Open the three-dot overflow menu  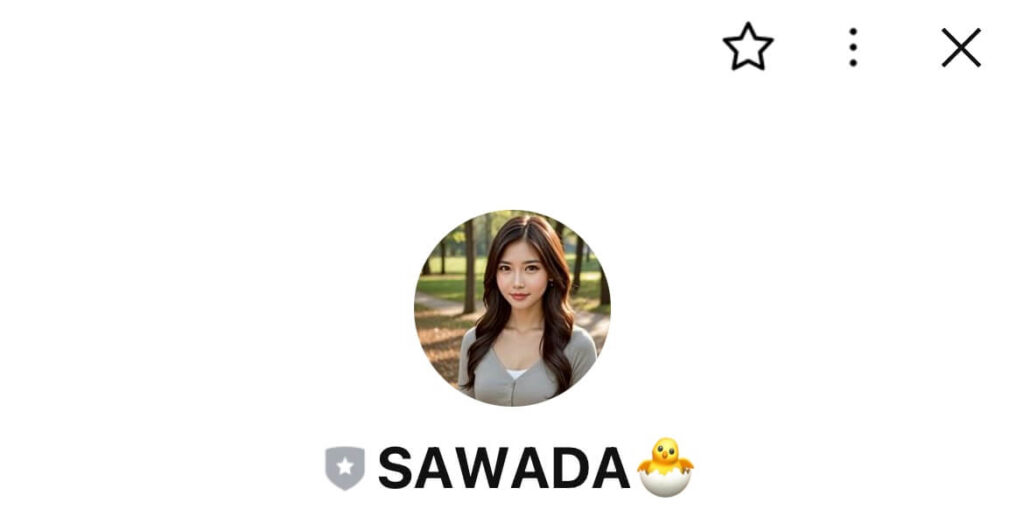coord(853,47)
